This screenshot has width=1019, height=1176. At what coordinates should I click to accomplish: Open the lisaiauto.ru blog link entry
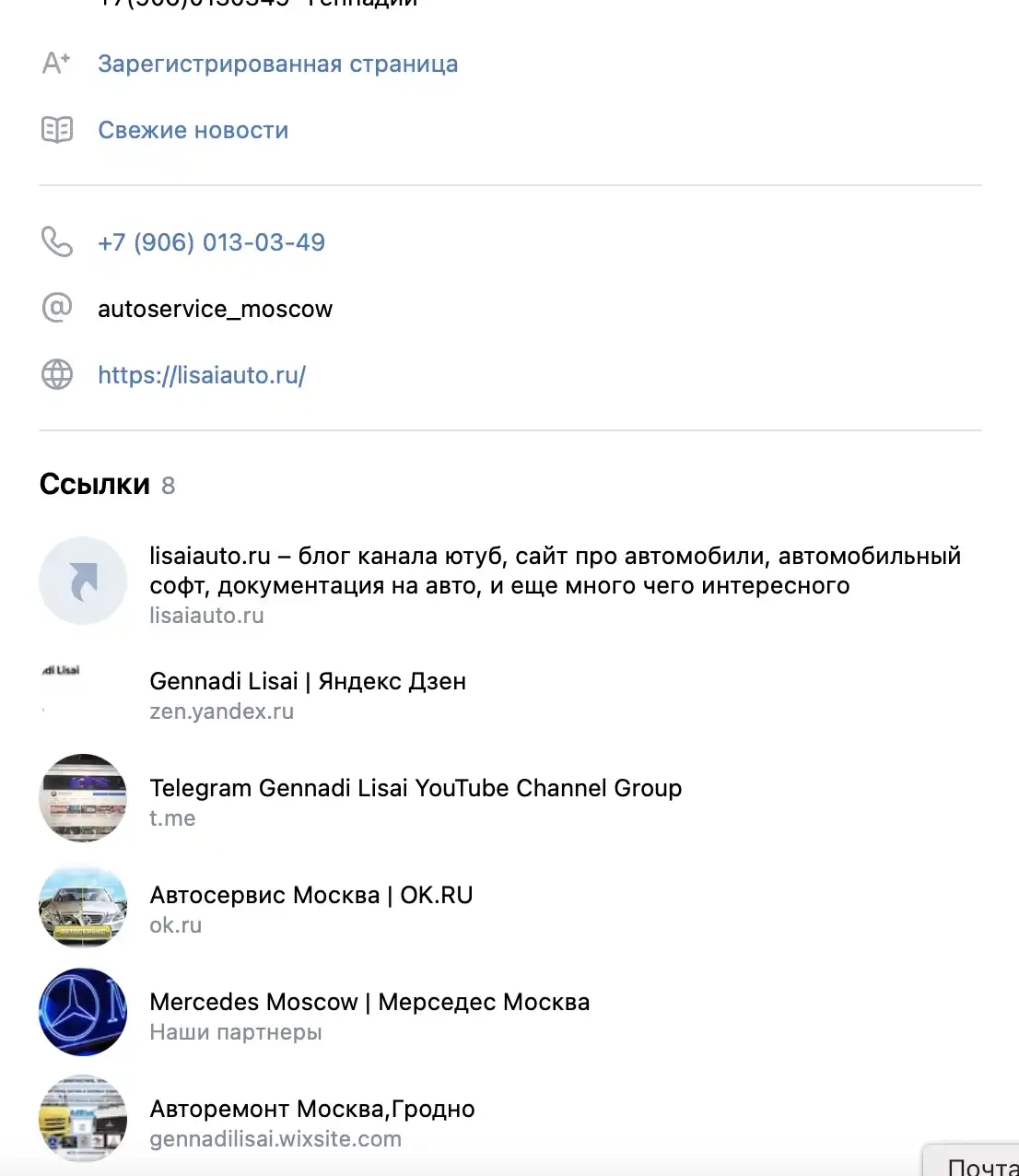point(555,570)
